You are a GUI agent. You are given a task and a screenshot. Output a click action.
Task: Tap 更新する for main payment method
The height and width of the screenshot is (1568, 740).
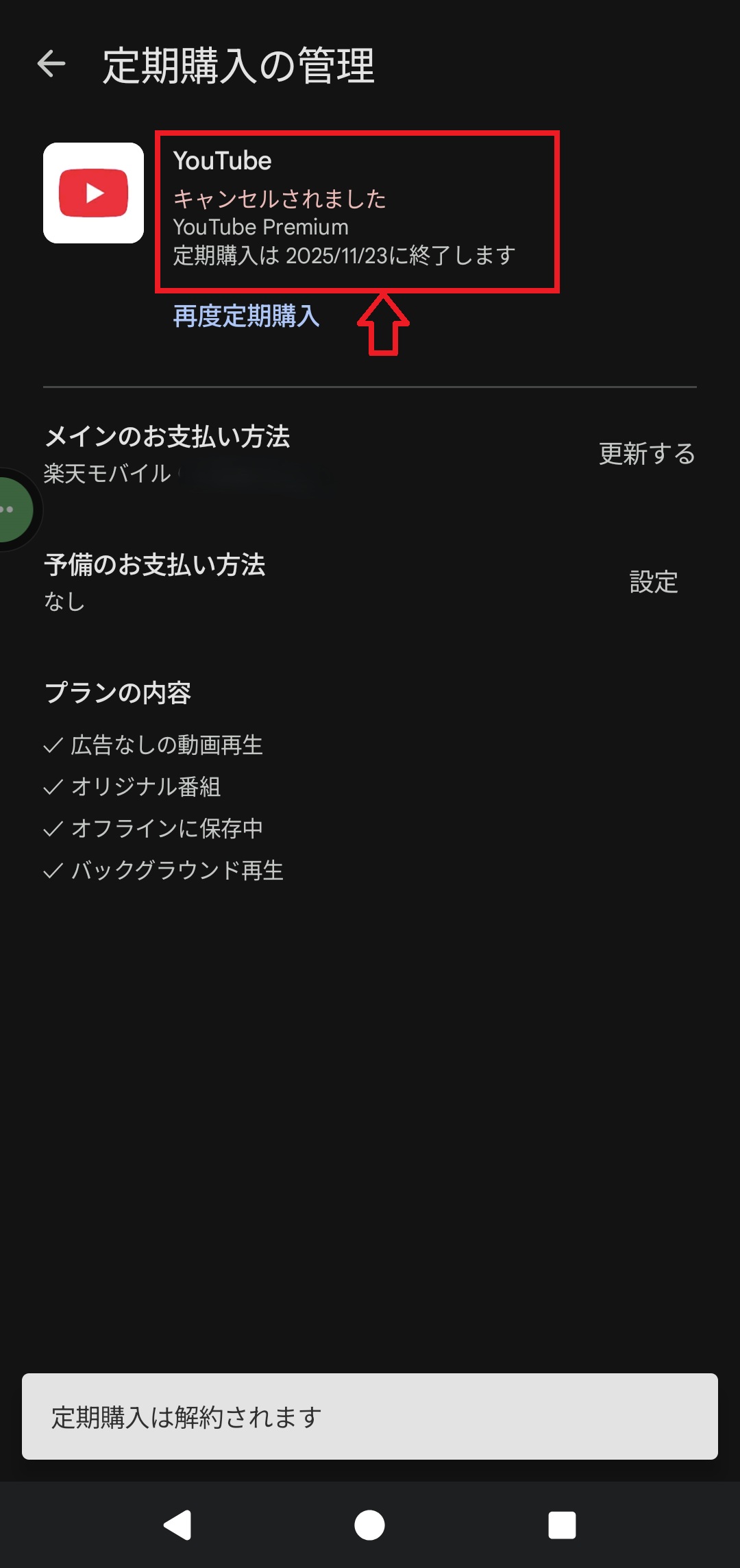pos(647,454)
